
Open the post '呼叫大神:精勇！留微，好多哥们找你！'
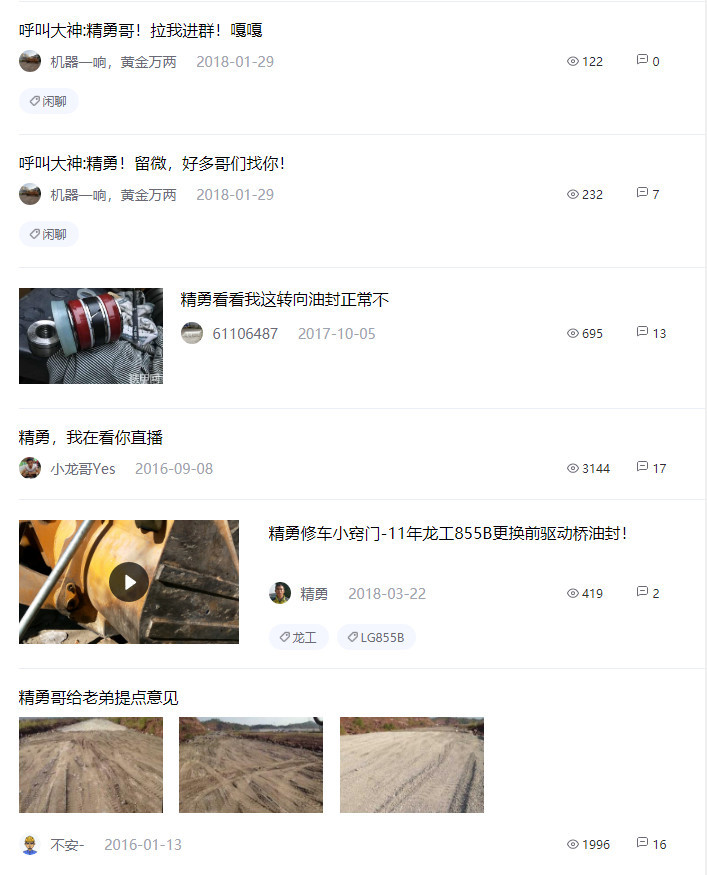(x=152, y=163)
